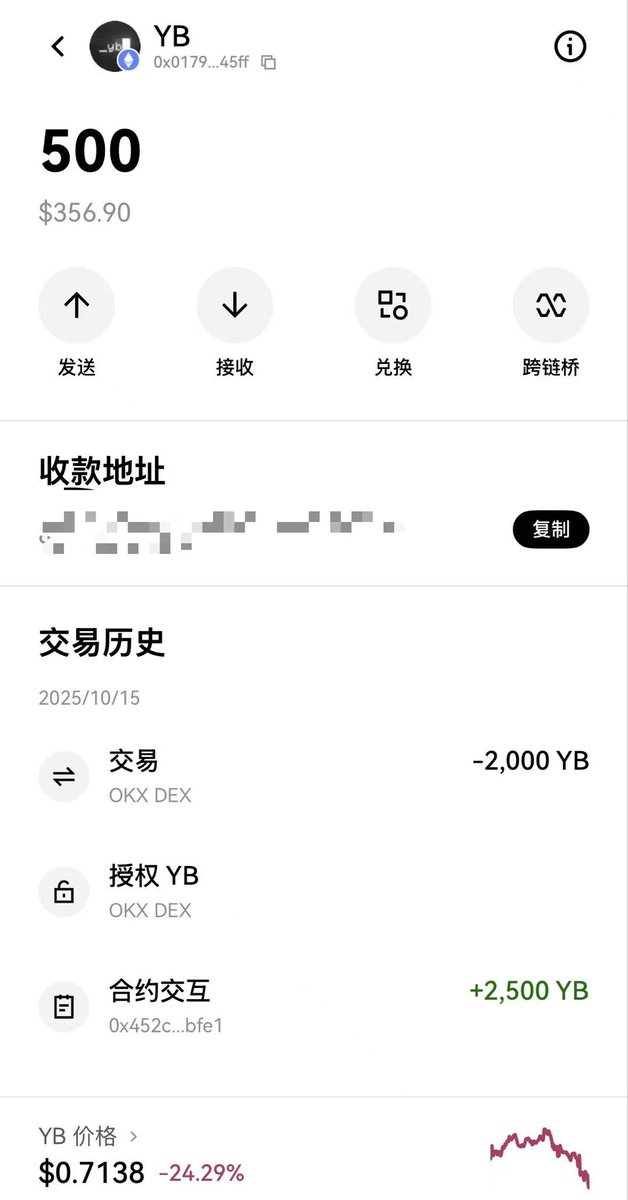Open the YB 价格 price details
The width and height of the screenshot is (628, 1200).
click(x=90, y=1136)
